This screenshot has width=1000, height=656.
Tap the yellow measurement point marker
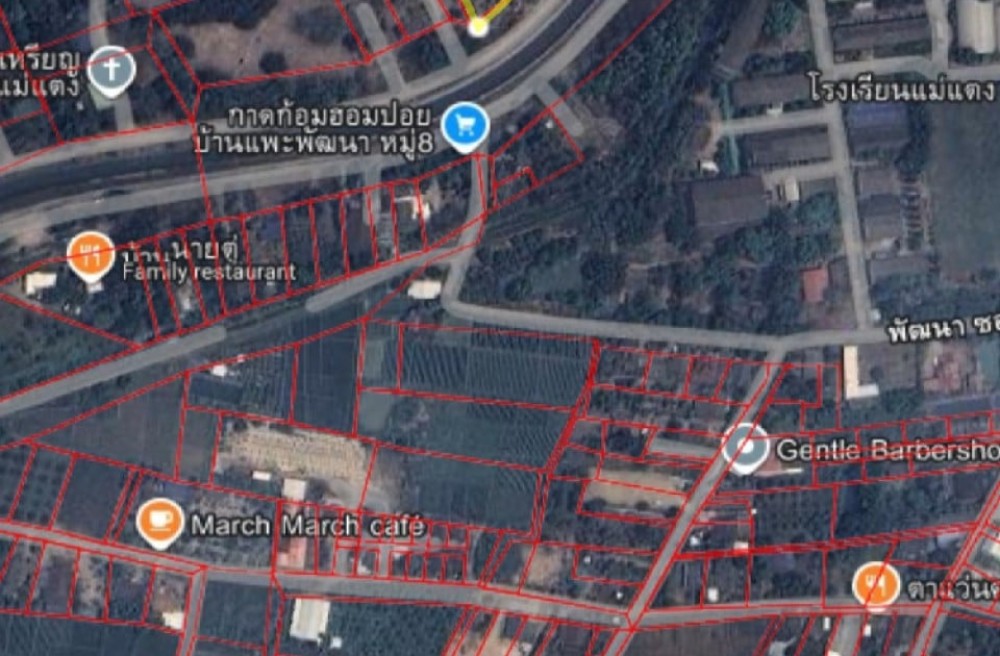point(478,27)
